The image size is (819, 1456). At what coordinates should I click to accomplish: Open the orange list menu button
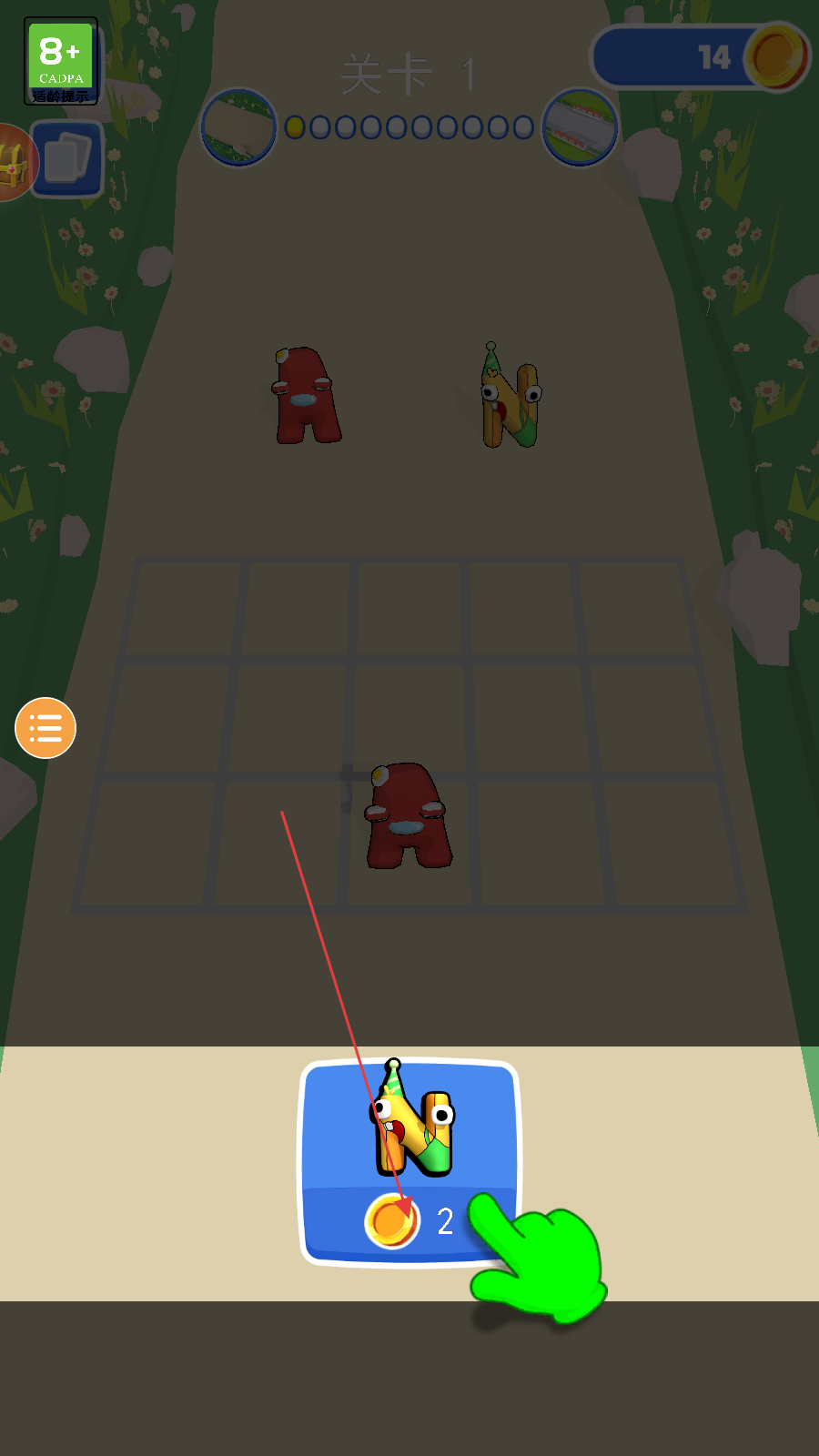coord(45,728)
